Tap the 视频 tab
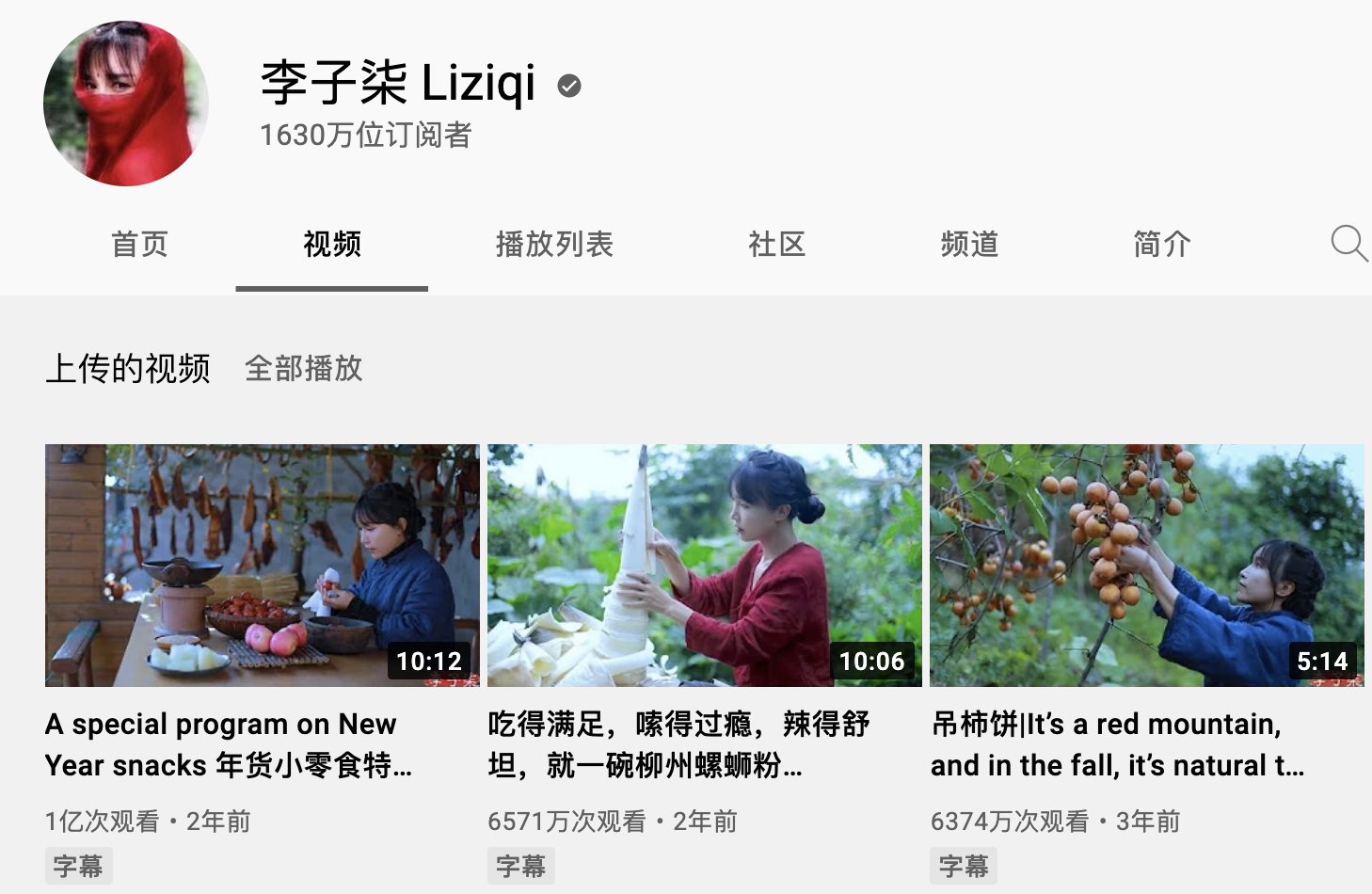Screen dimensions: 1372x894 pyautogui.click(x=332, y=245)
